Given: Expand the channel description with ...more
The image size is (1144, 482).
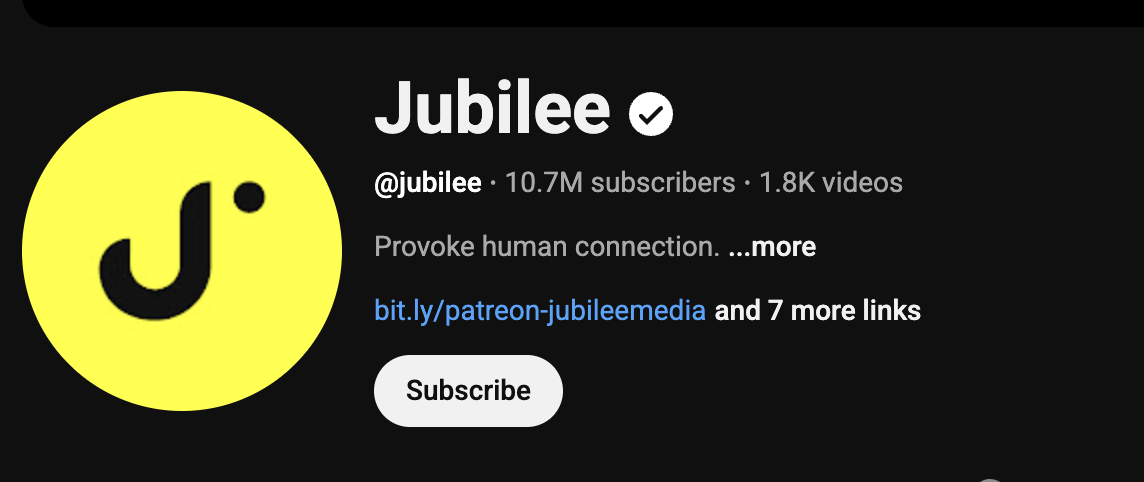Looking at the screenshot, I should click(772, 246).
